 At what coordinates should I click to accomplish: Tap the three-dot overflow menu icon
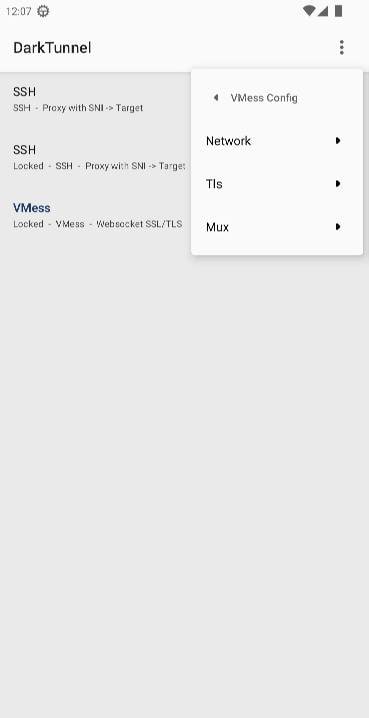point(342,48)
